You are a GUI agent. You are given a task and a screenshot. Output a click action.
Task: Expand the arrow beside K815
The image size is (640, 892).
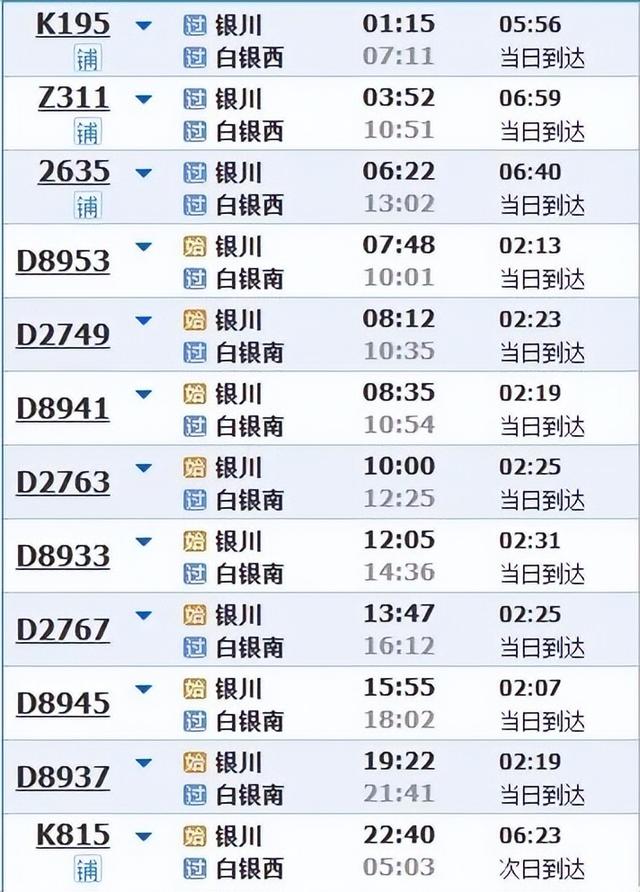point(144,836)
